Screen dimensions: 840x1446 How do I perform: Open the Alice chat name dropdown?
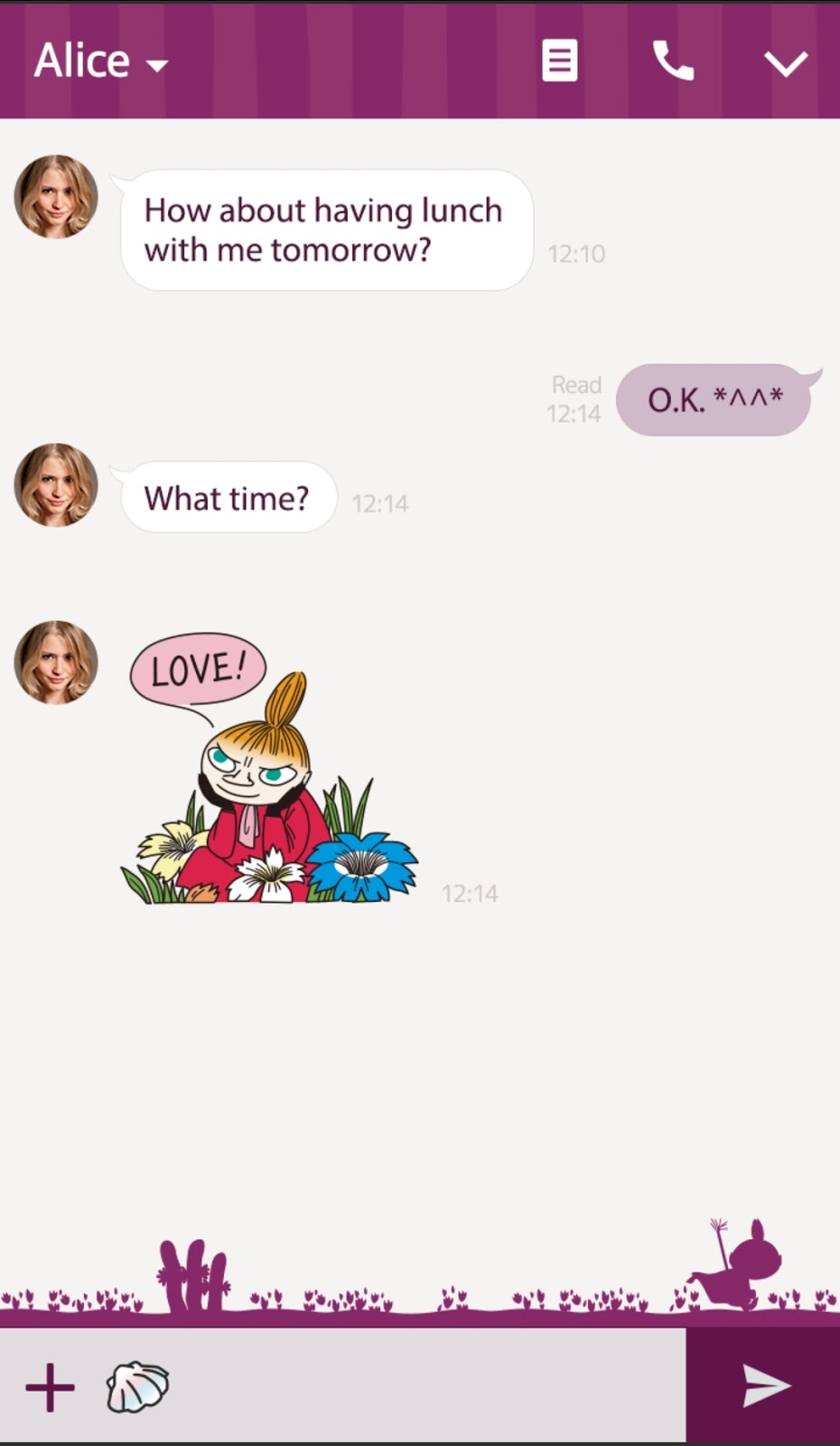click(x=101, y=62)
